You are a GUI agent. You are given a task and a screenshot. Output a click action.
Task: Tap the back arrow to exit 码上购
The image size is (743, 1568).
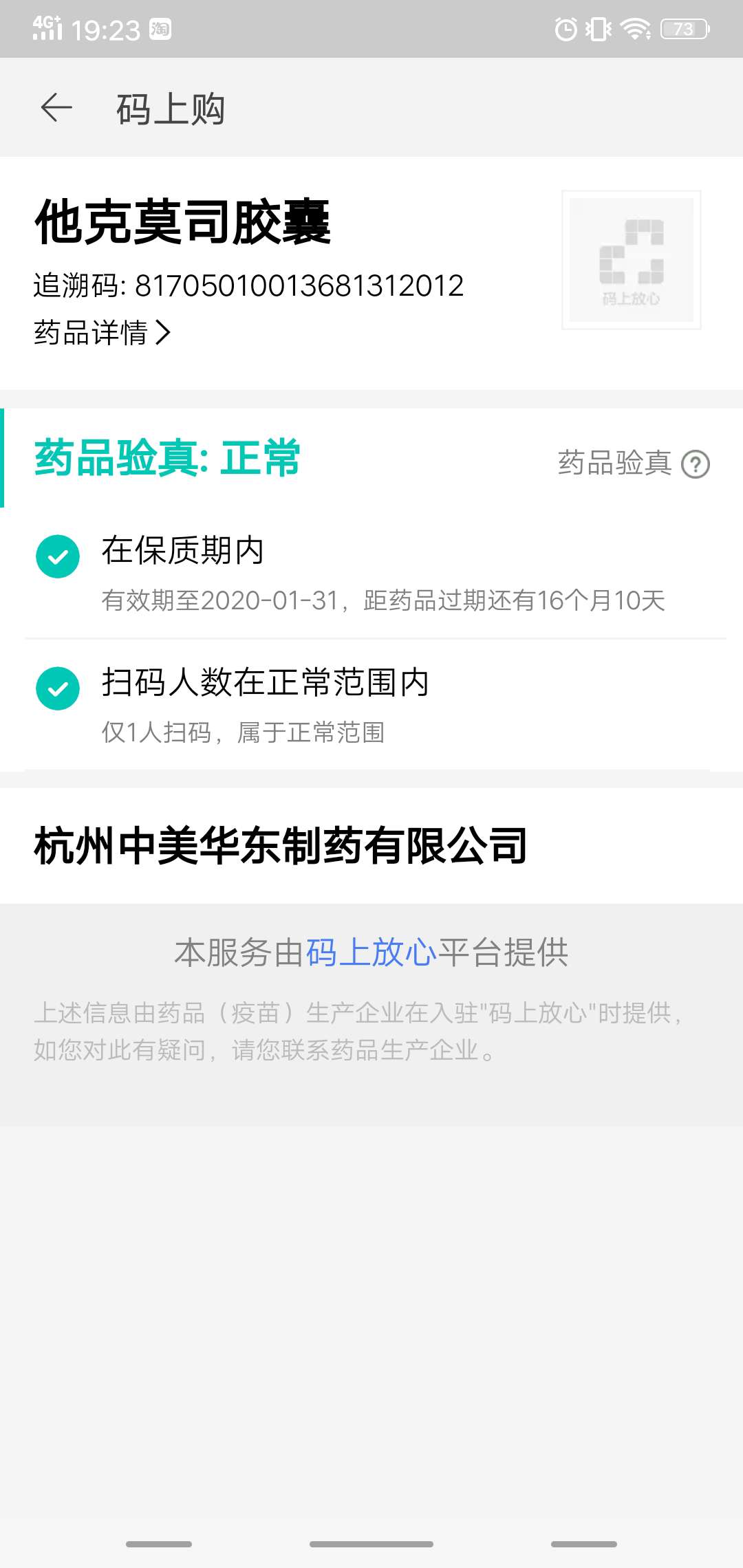[57, 108]
